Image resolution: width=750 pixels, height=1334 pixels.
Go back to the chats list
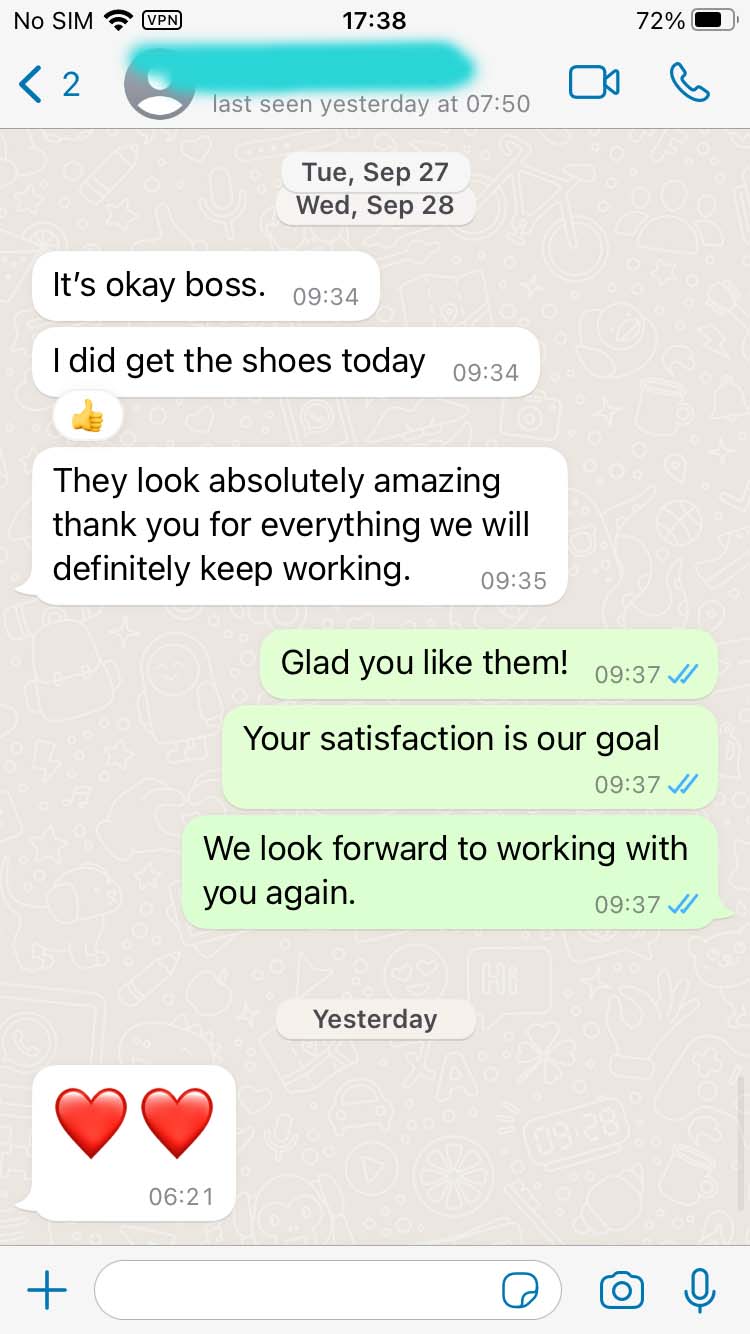coord(46,84)
